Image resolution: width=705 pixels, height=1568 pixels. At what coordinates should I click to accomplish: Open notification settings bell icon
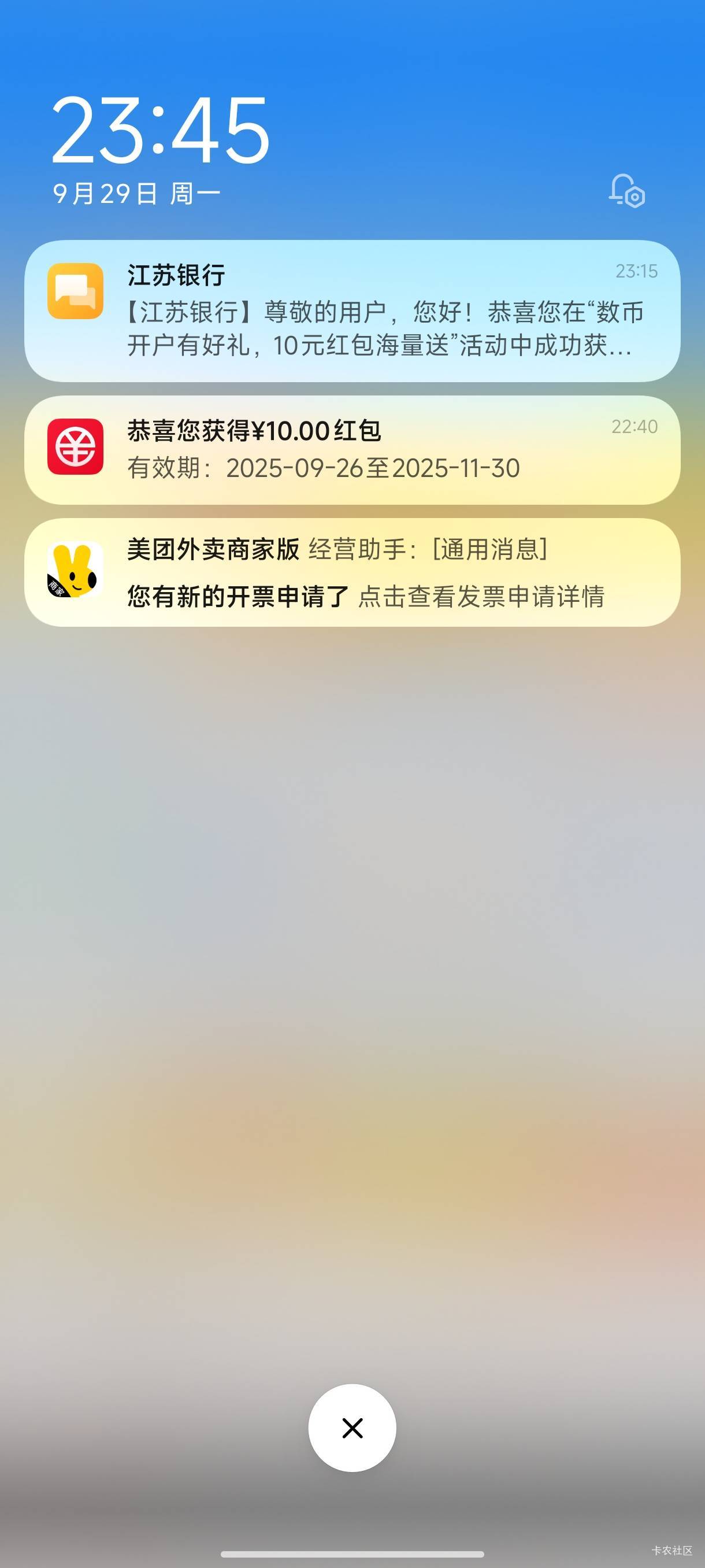(x=626, y=191)
